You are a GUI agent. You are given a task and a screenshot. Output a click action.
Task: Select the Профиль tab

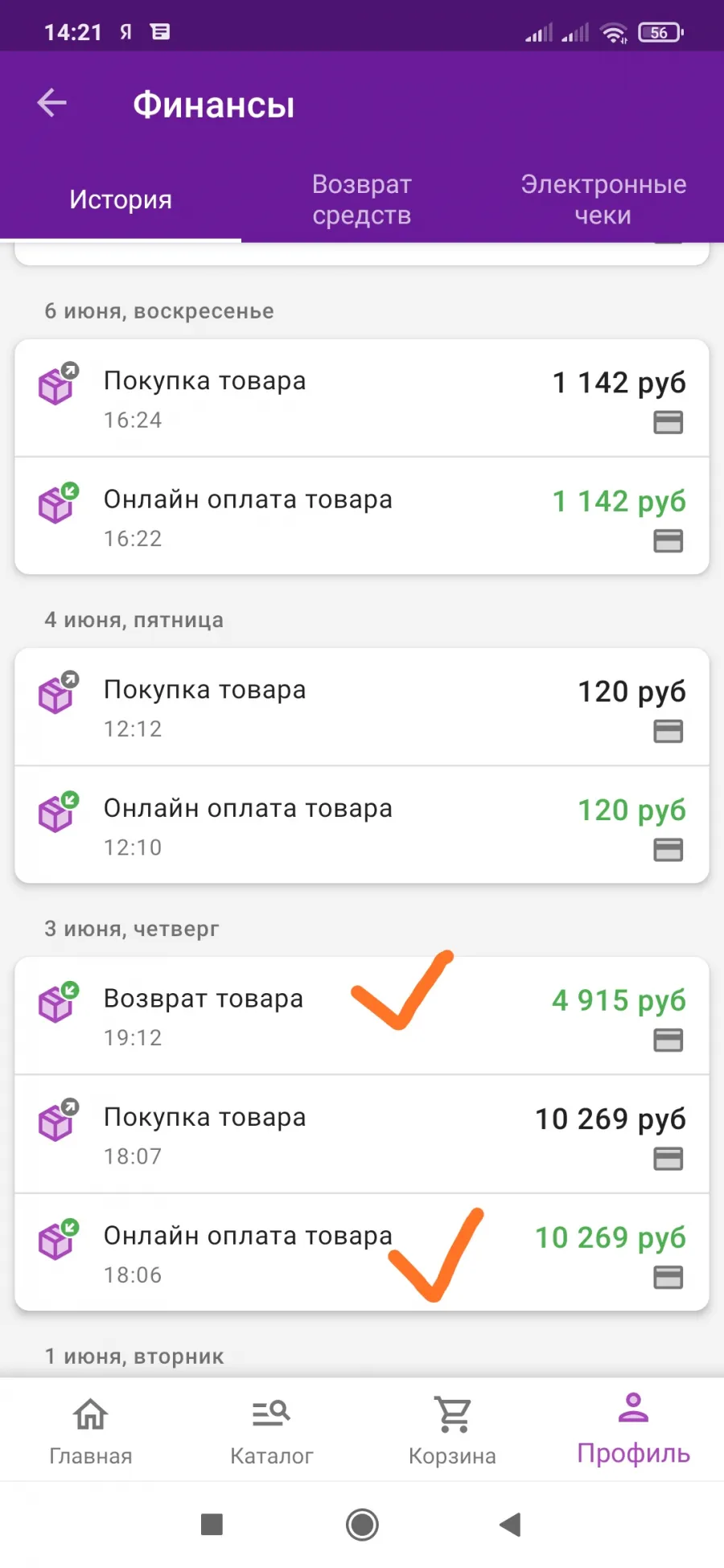634,1430
